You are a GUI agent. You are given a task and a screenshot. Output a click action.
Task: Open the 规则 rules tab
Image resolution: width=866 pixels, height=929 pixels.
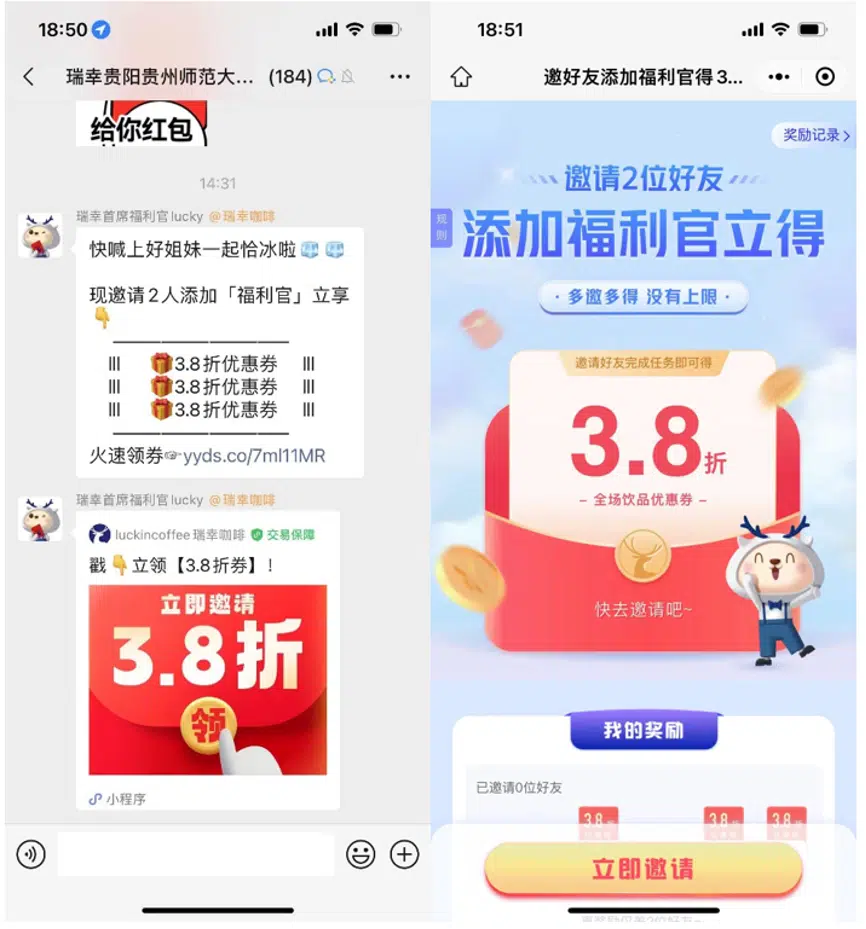coord(441,228)
